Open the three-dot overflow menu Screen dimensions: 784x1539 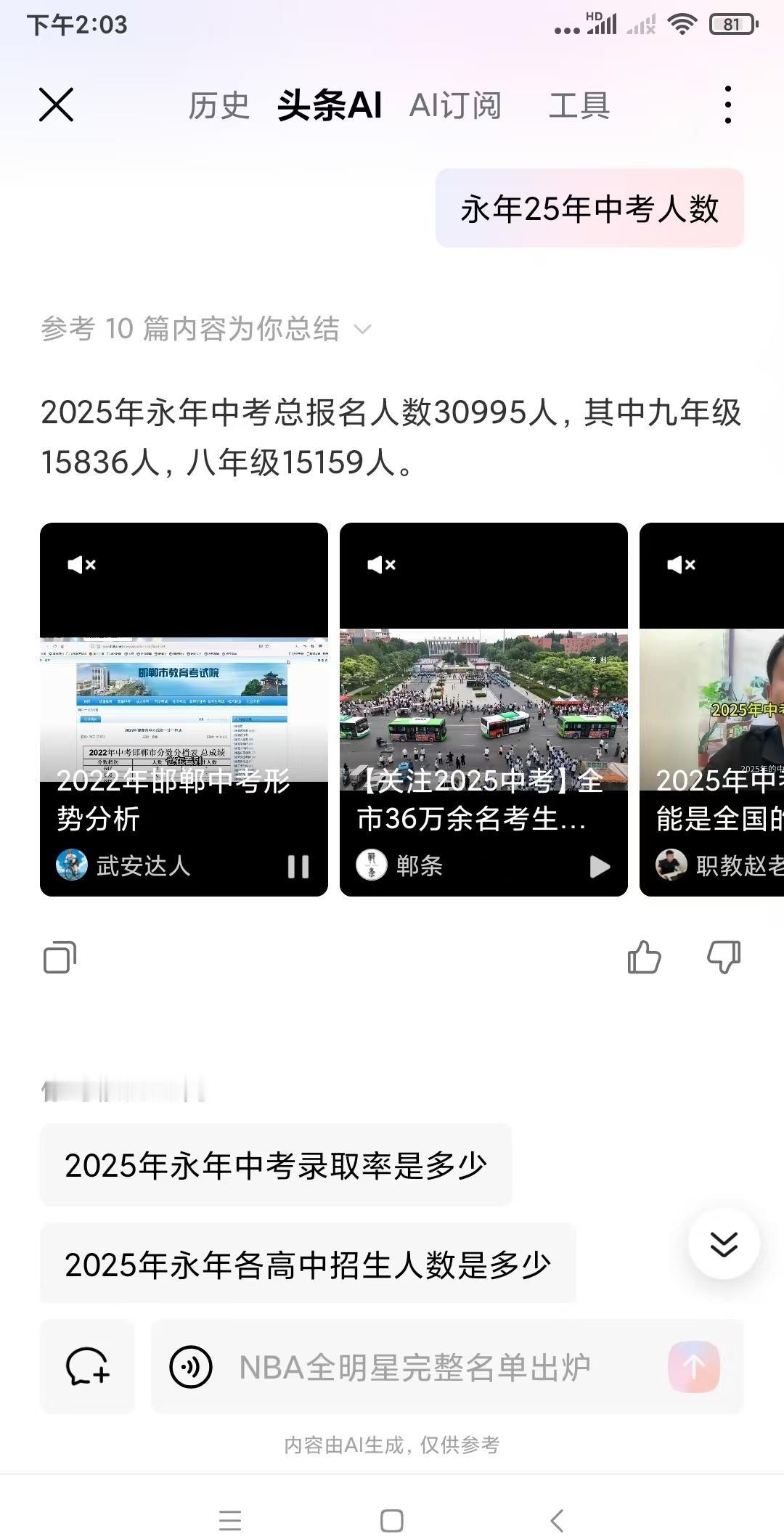(x=728, y=106)
